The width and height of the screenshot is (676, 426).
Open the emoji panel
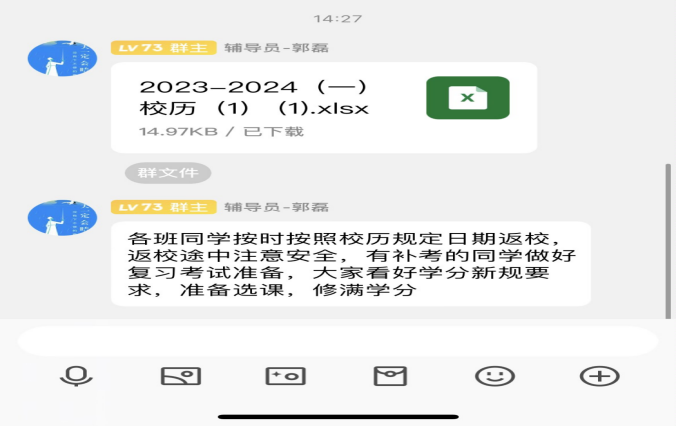pos(494,376)
